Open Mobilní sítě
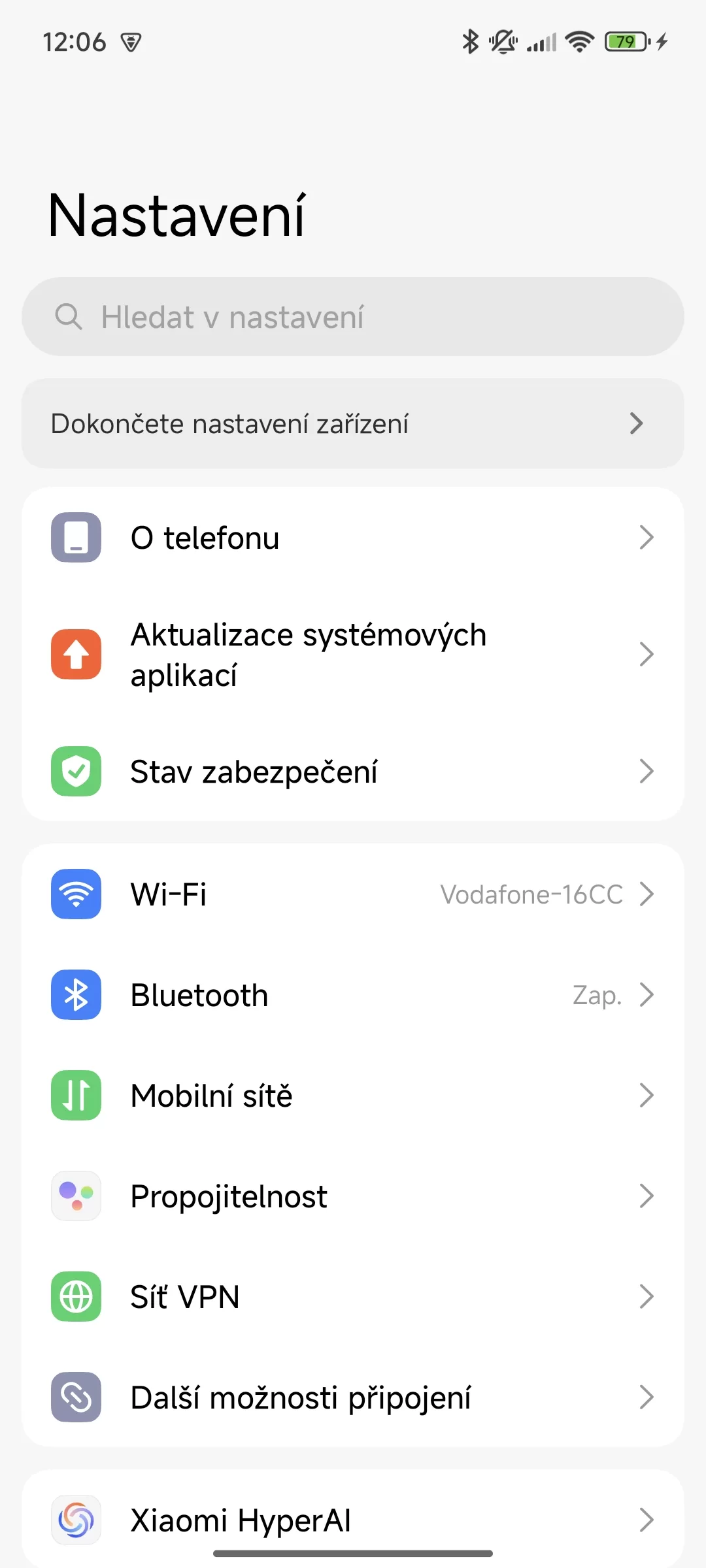The height and width of the screenshot is (1568, 706). [x=353, y=1096]
